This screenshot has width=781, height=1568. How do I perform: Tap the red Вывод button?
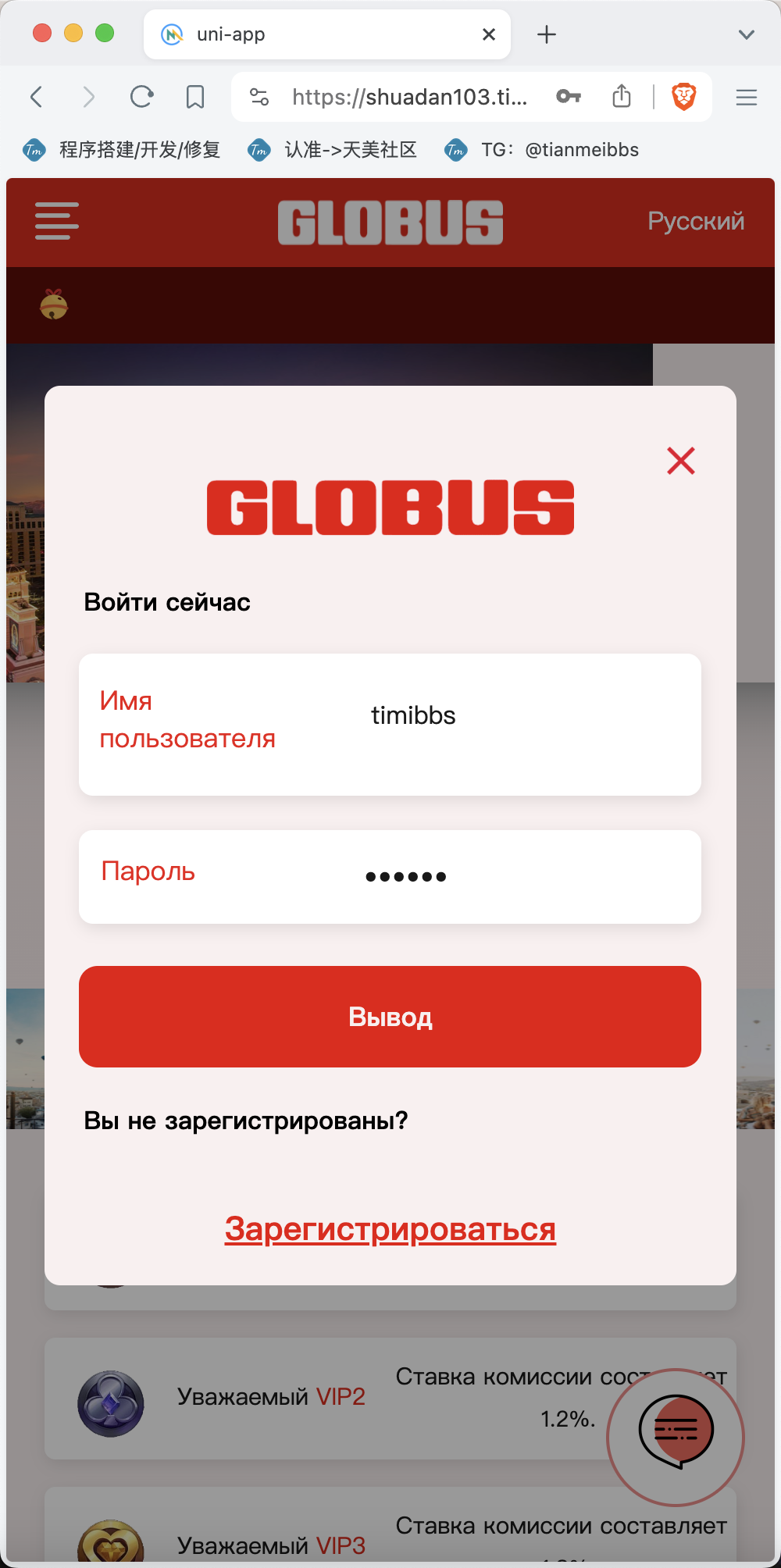[x=390, y=1017]
